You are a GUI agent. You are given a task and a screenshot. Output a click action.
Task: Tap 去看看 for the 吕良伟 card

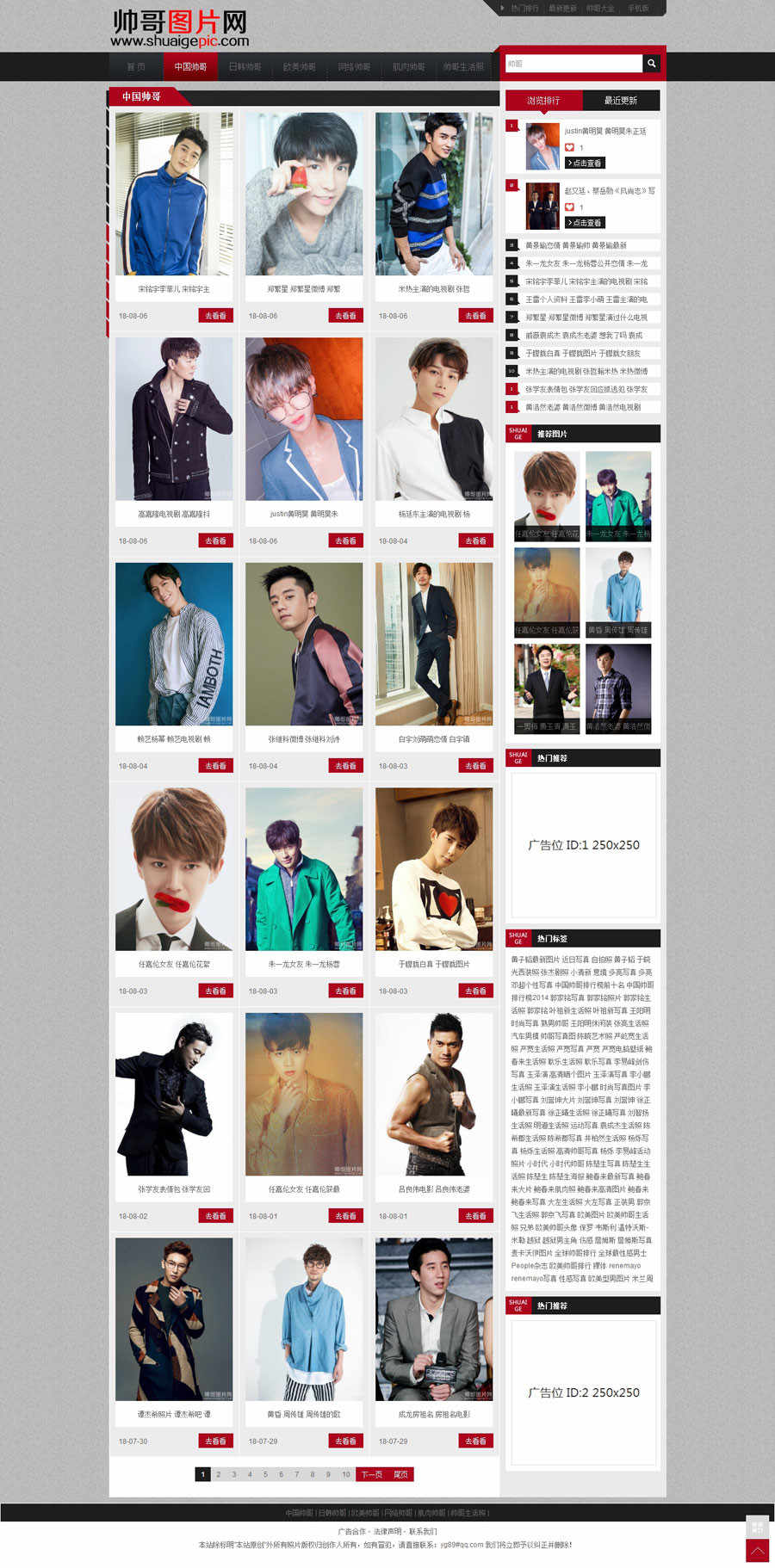(x=475, y=1216)
